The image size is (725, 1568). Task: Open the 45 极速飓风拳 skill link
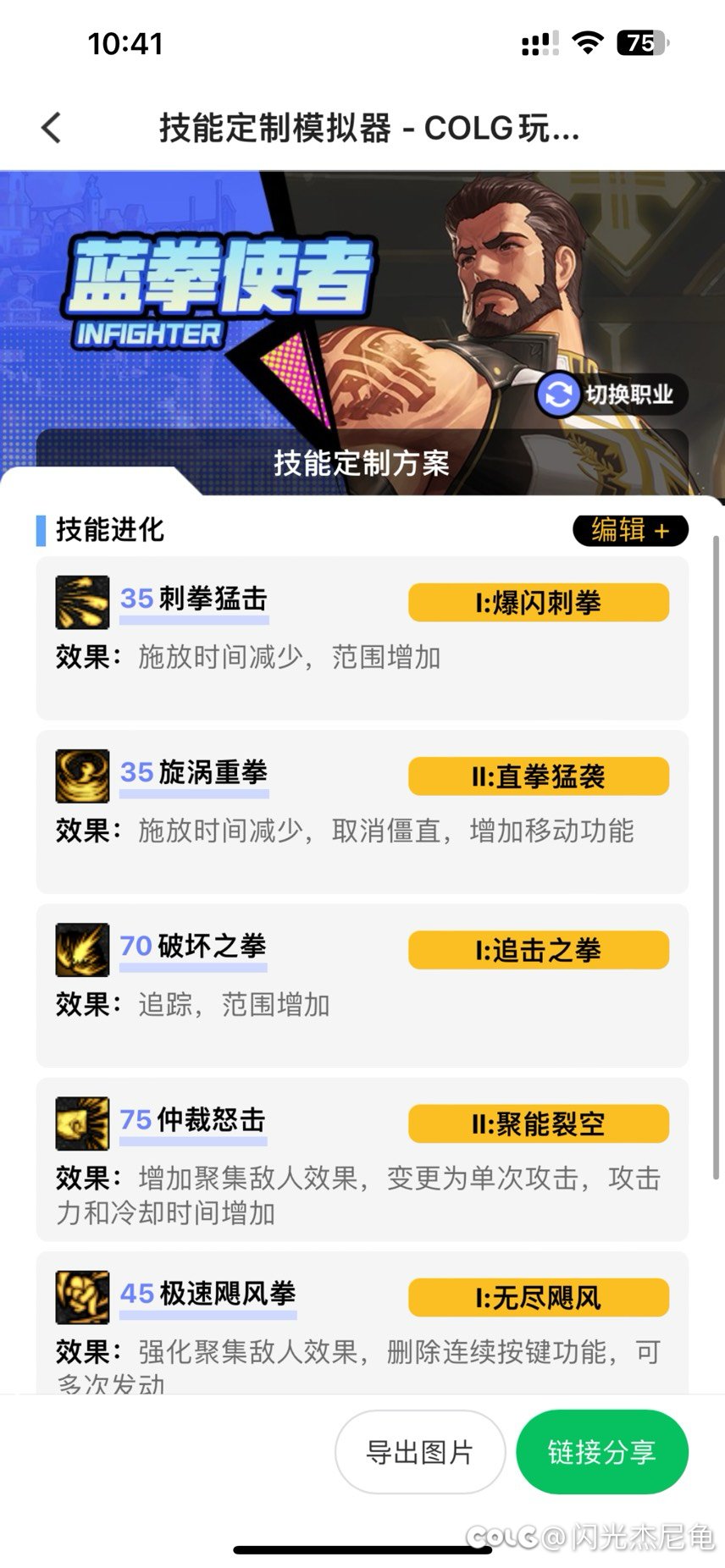pyautogui.click(x=208, y=1295)
